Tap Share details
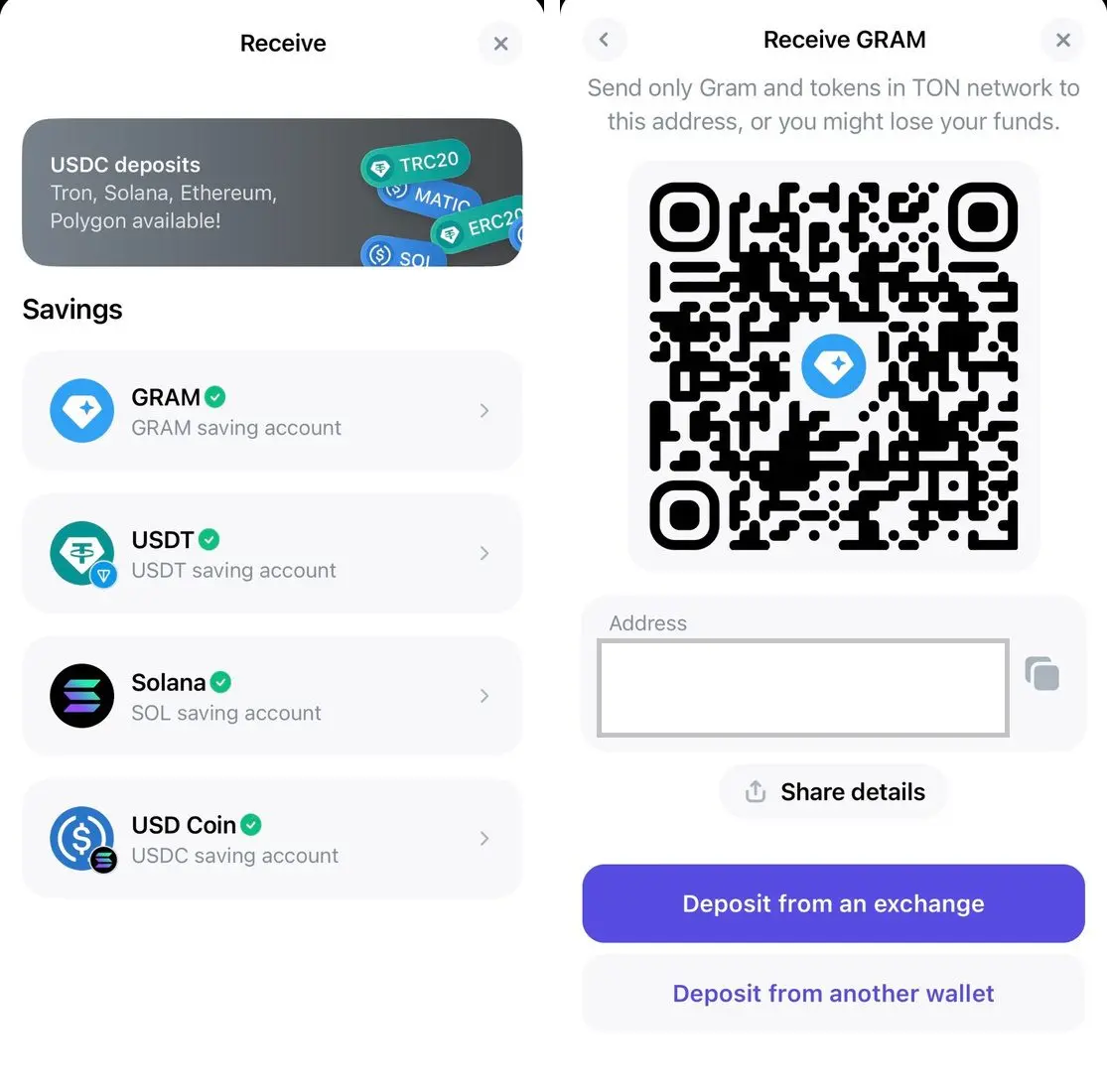Viewport: 1107px width, 1092px height. (x=834, y=792)
